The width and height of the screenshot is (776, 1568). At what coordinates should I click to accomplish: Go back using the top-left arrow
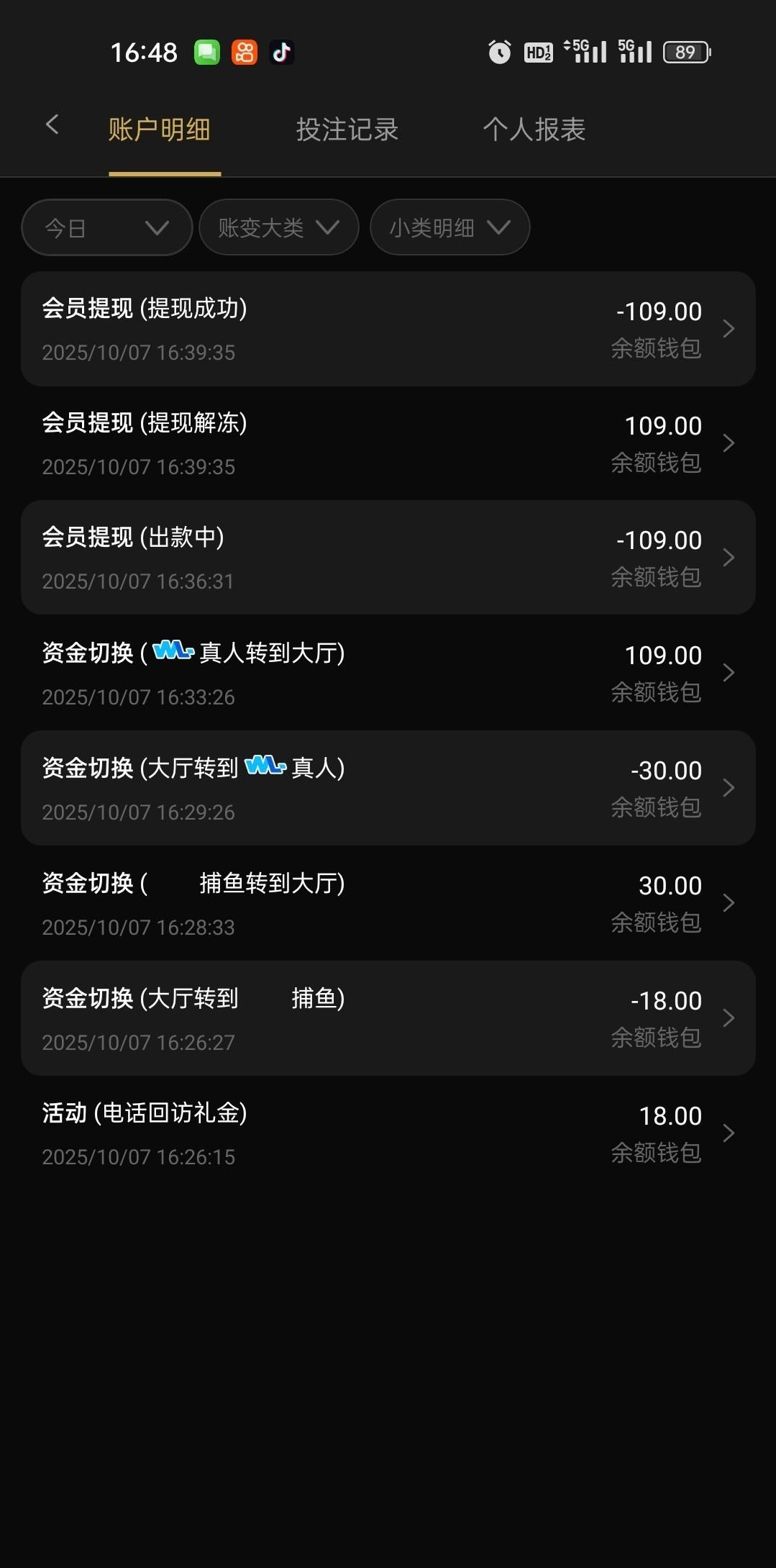52,125
